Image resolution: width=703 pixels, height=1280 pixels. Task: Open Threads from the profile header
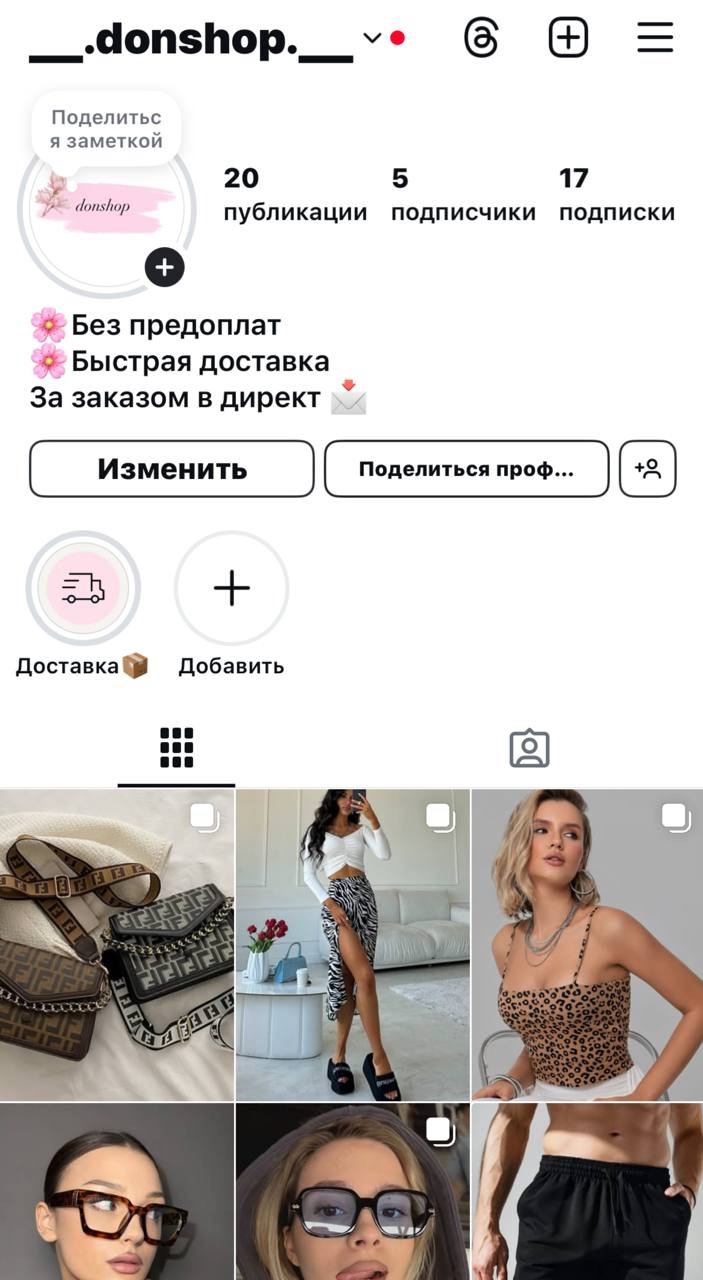481,38
